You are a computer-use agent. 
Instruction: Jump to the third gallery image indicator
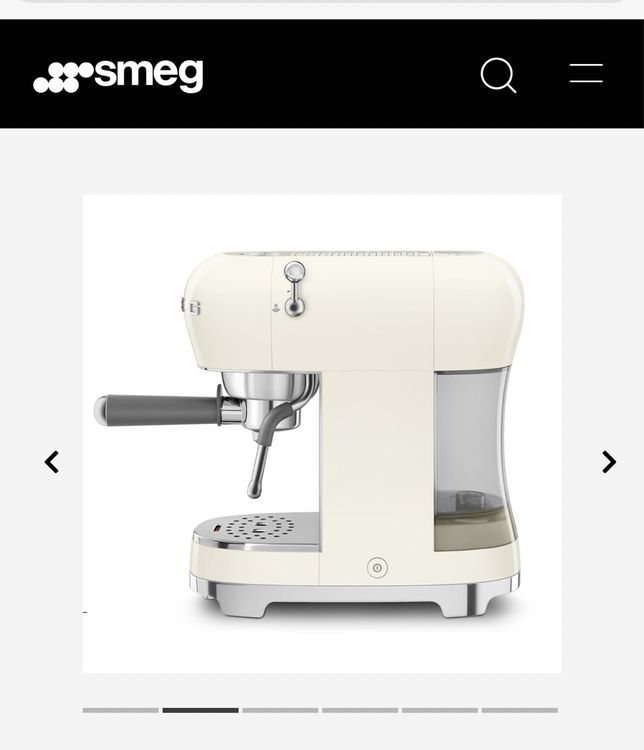coord(280,710)
